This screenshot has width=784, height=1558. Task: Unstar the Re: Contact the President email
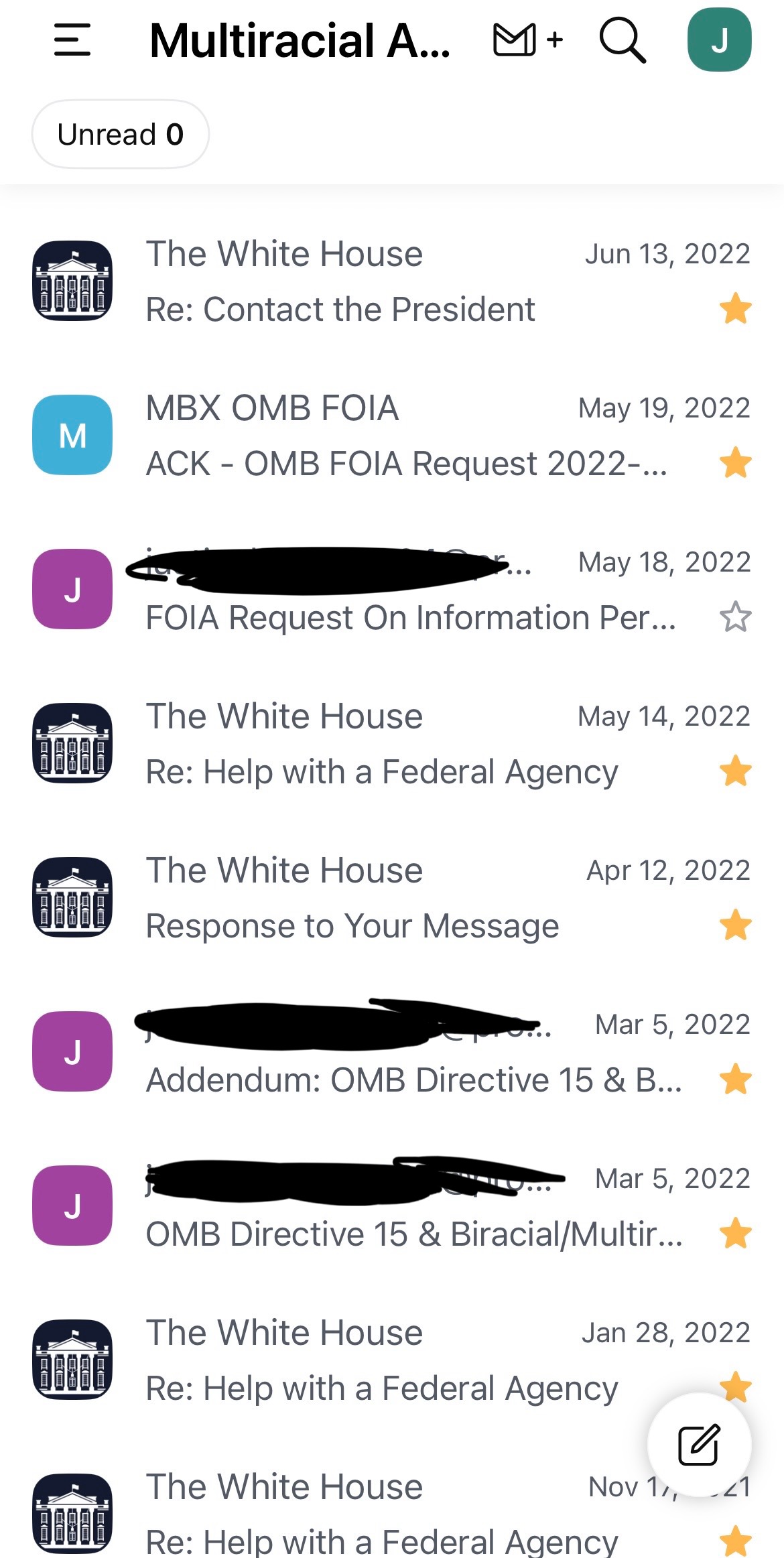(x=735, y=308)
